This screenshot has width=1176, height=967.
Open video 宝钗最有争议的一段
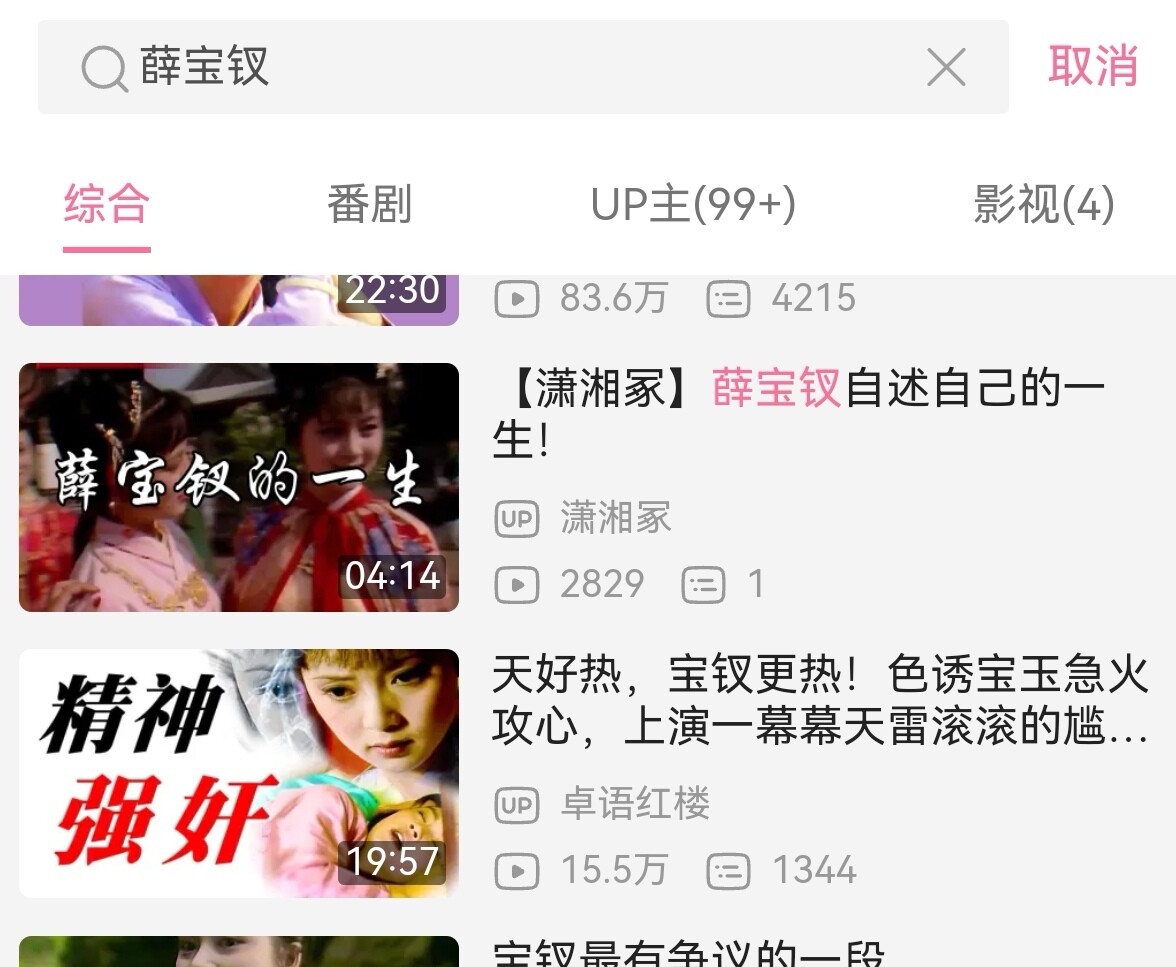(690, 953)
